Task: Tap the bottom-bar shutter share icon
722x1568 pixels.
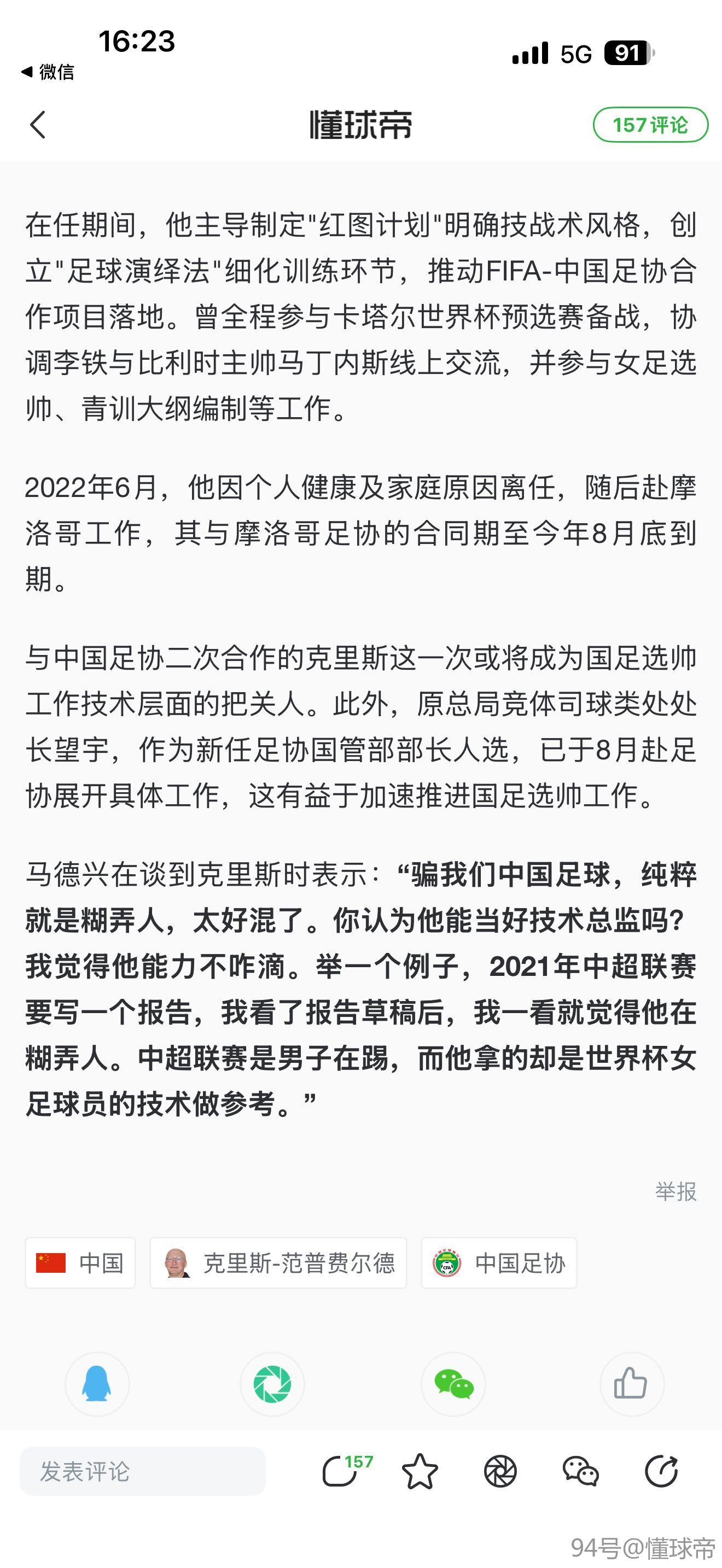Action: point(500,1472)
